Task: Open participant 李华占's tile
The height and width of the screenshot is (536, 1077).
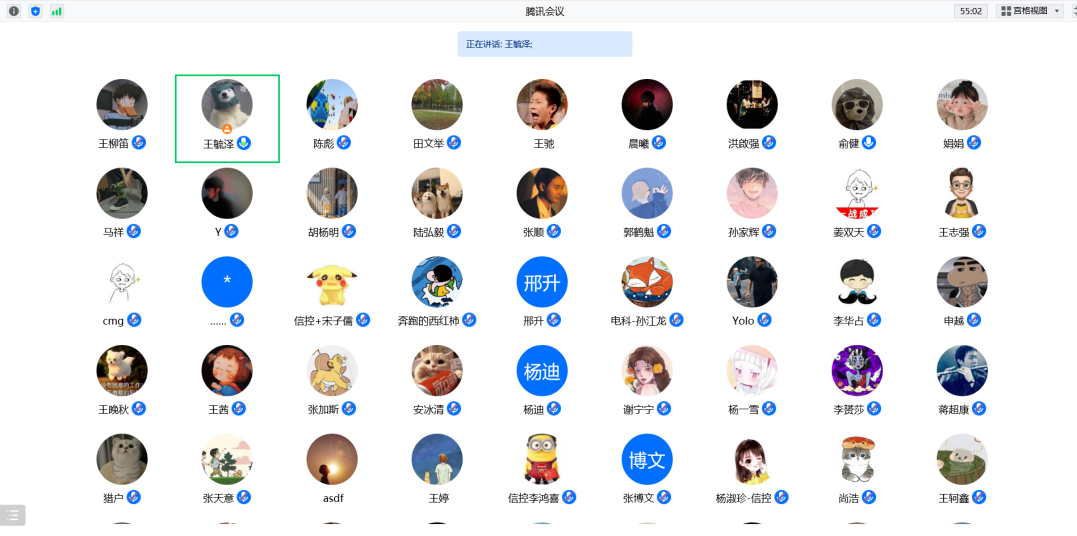Action: (857, 282)
